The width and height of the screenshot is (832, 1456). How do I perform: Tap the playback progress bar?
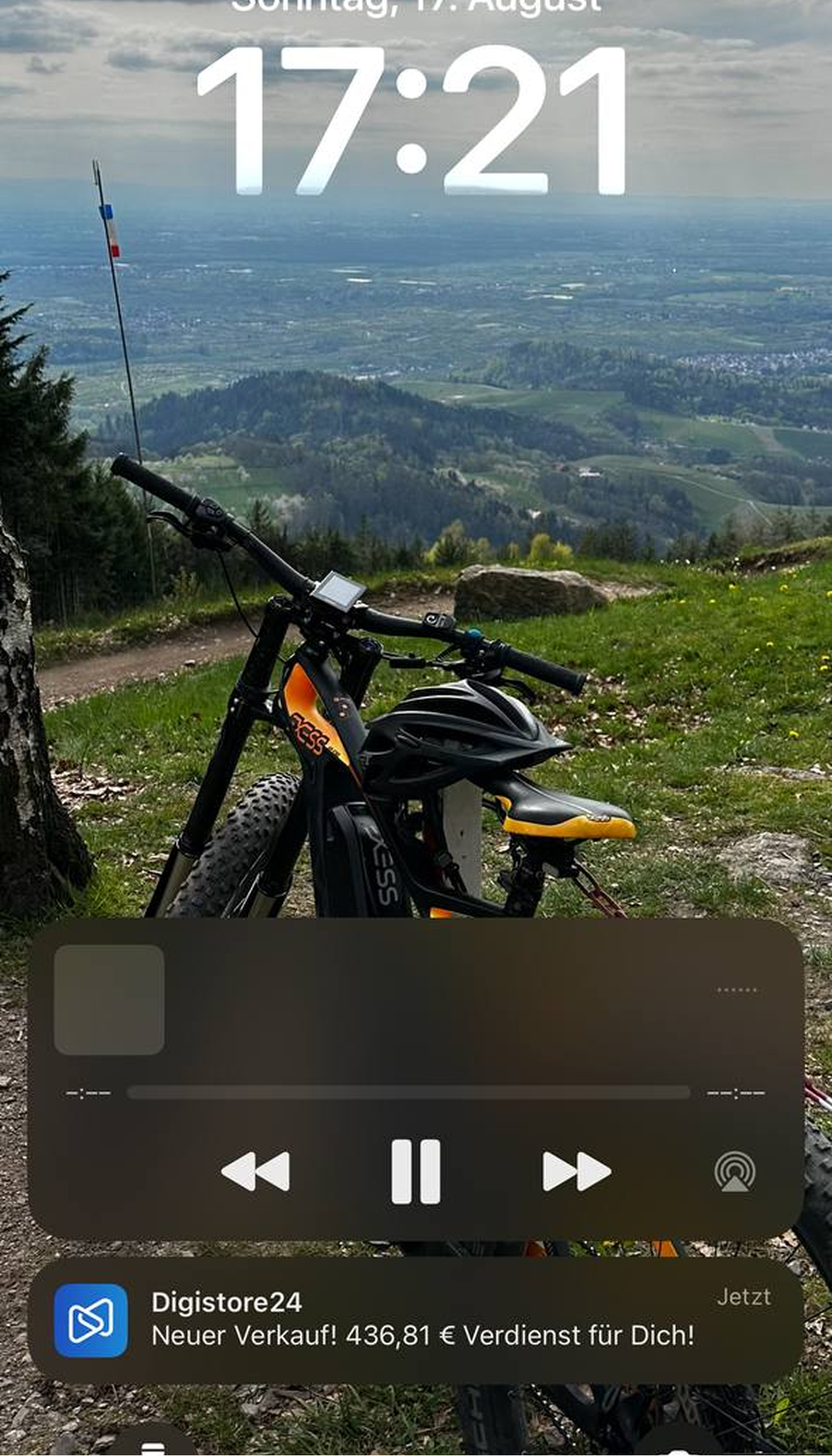click(x=408, y=1093)
